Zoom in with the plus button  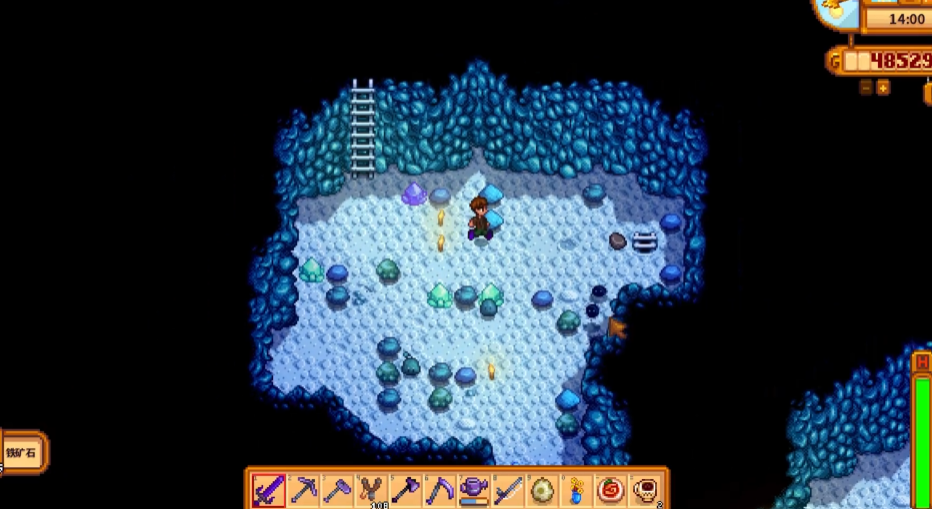tap(883, 88)
